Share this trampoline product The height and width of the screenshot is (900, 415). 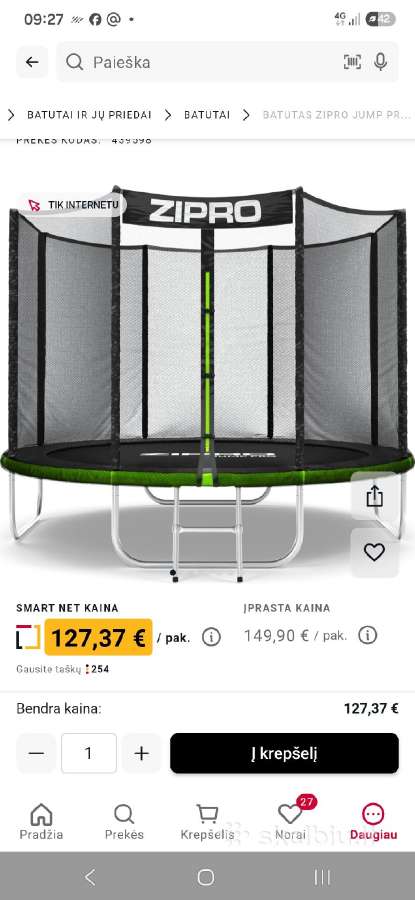pyautogui.click(x=374, y=496)
